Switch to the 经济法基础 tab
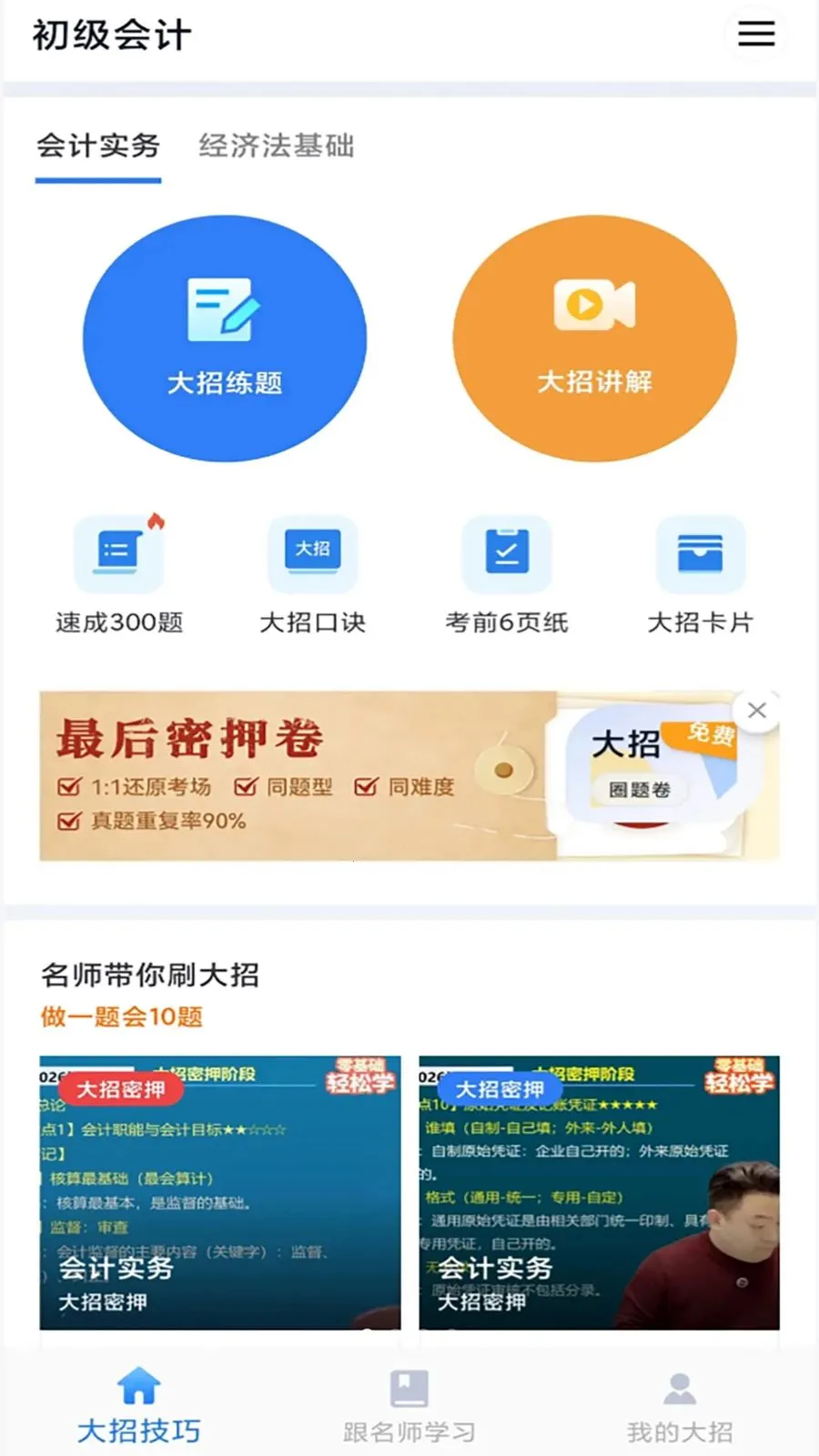 276,147
